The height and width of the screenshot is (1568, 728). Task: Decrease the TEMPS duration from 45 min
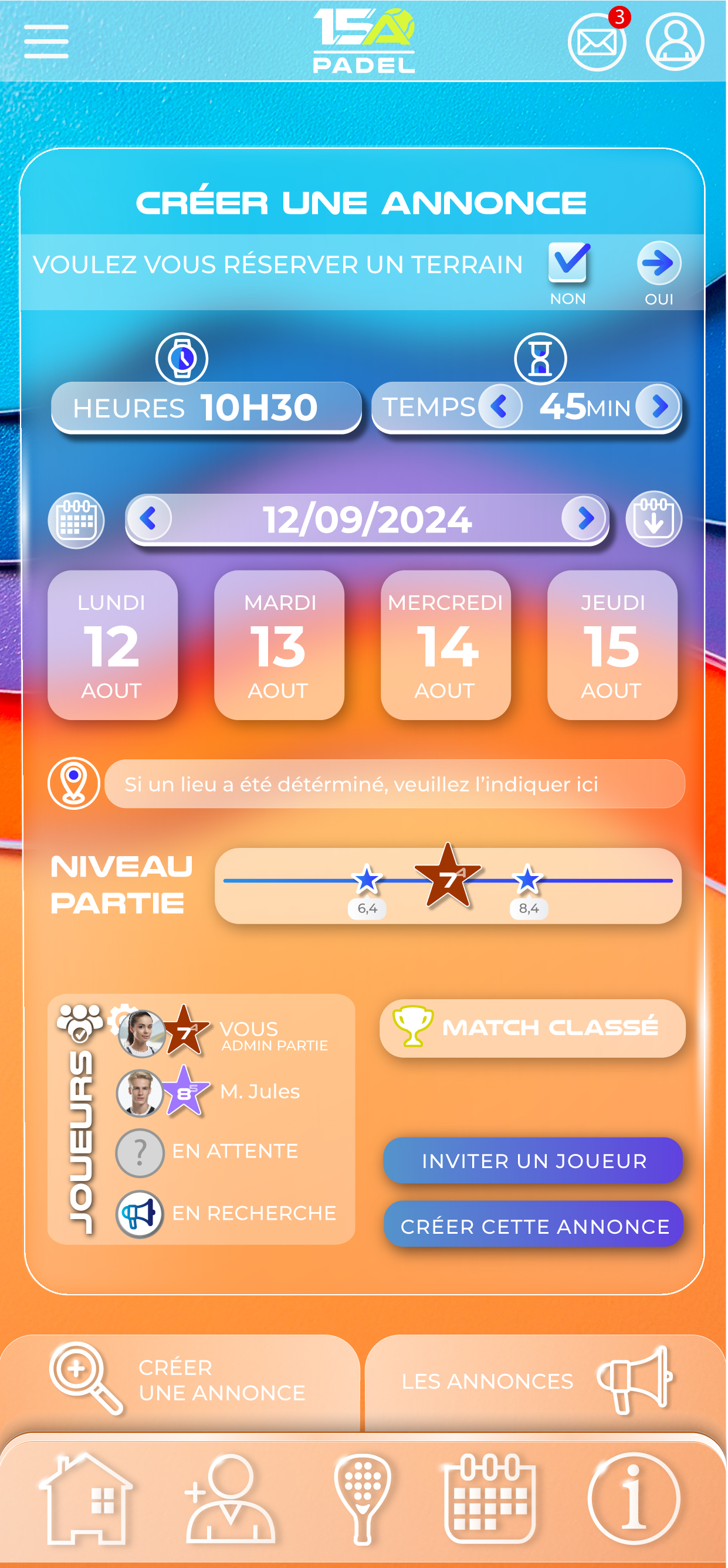[500, 406]
